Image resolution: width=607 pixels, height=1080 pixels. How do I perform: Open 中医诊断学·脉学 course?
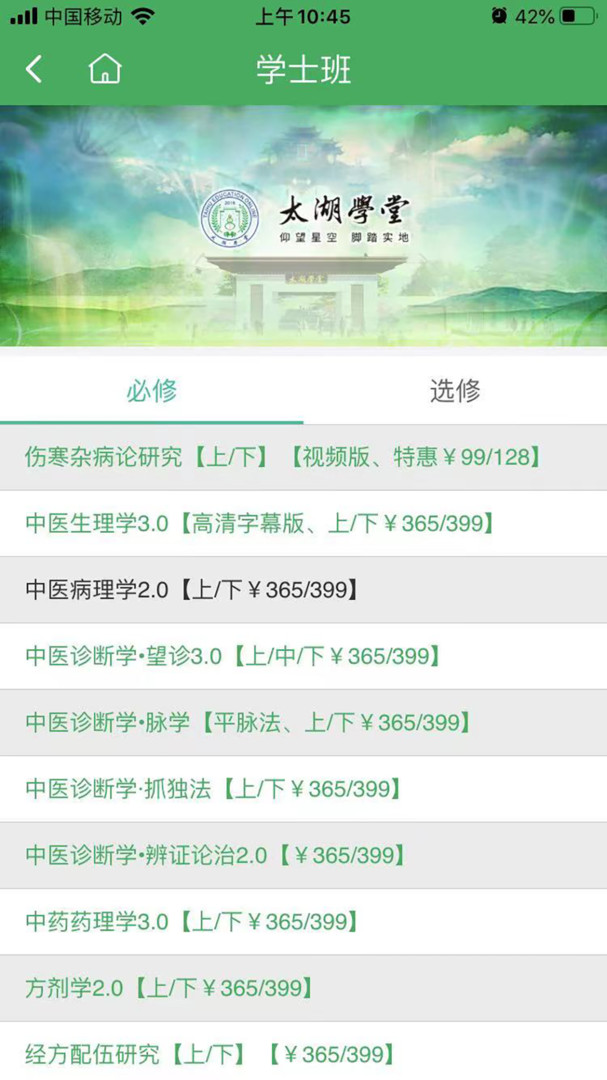pos(248,722)
